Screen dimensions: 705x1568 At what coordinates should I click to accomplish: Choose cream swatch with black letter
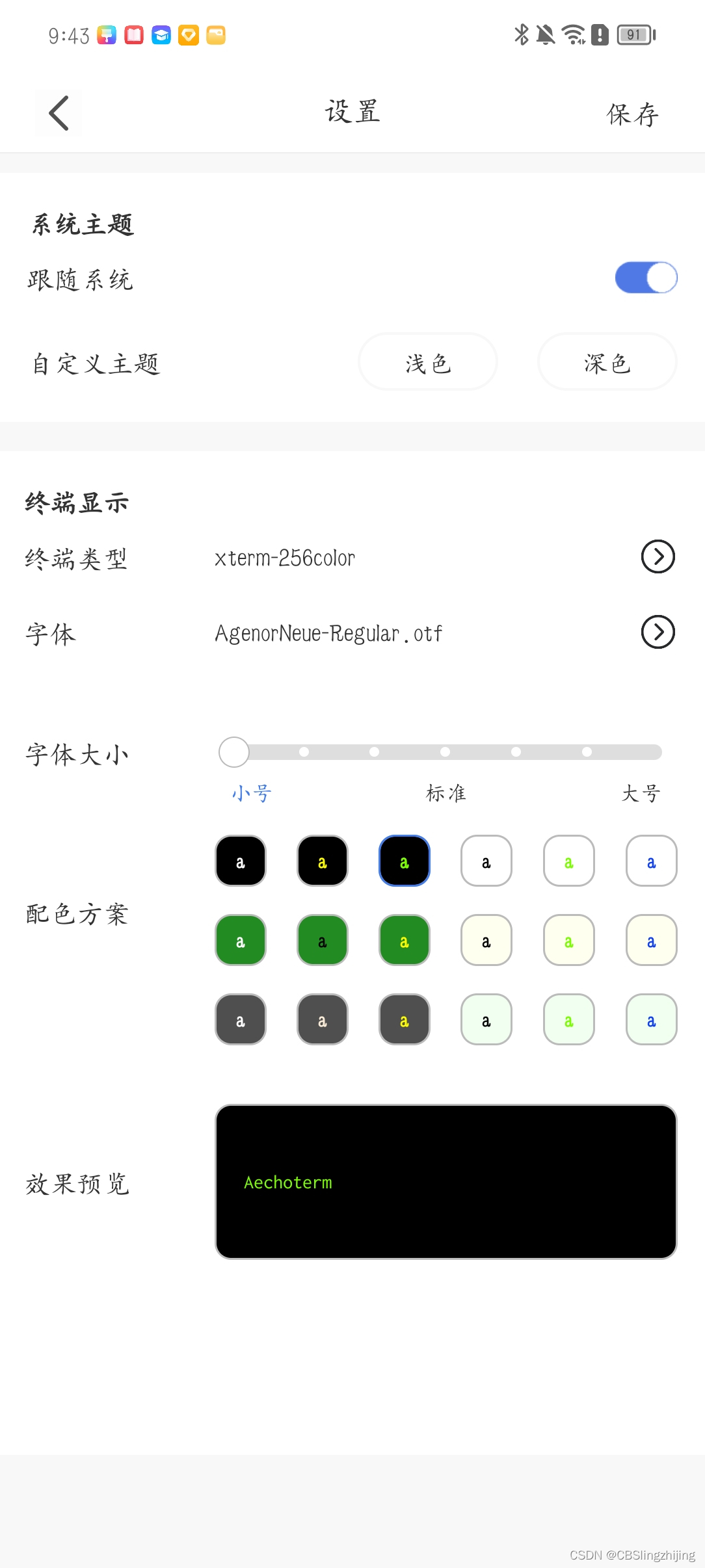click(x=486, y=940)
